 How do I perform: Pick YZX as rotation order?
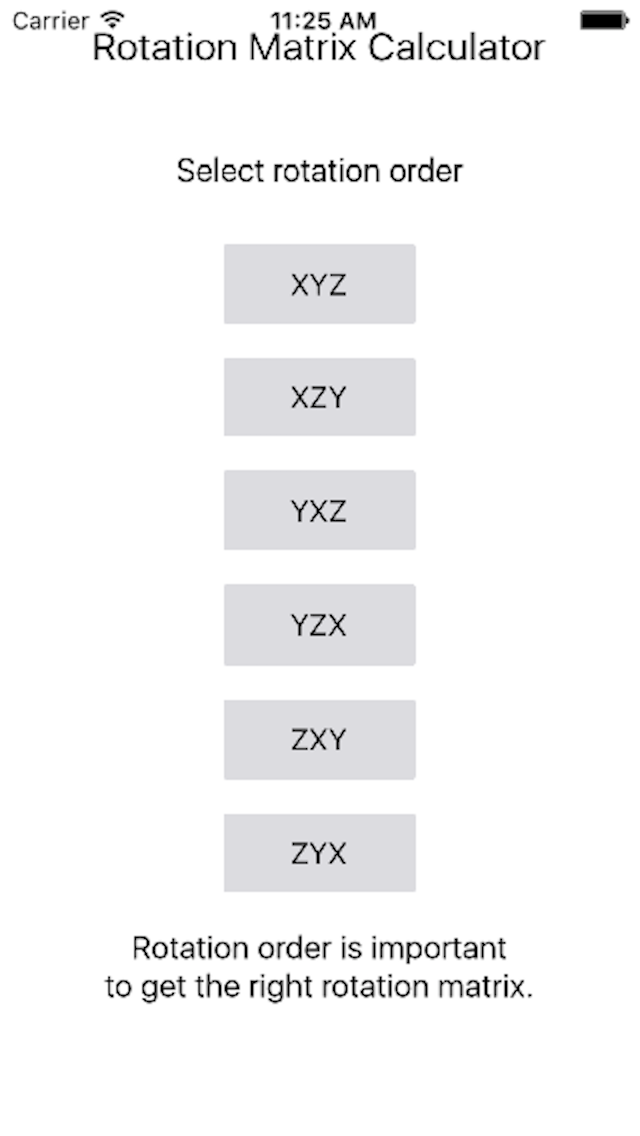(x=320, y=625)
